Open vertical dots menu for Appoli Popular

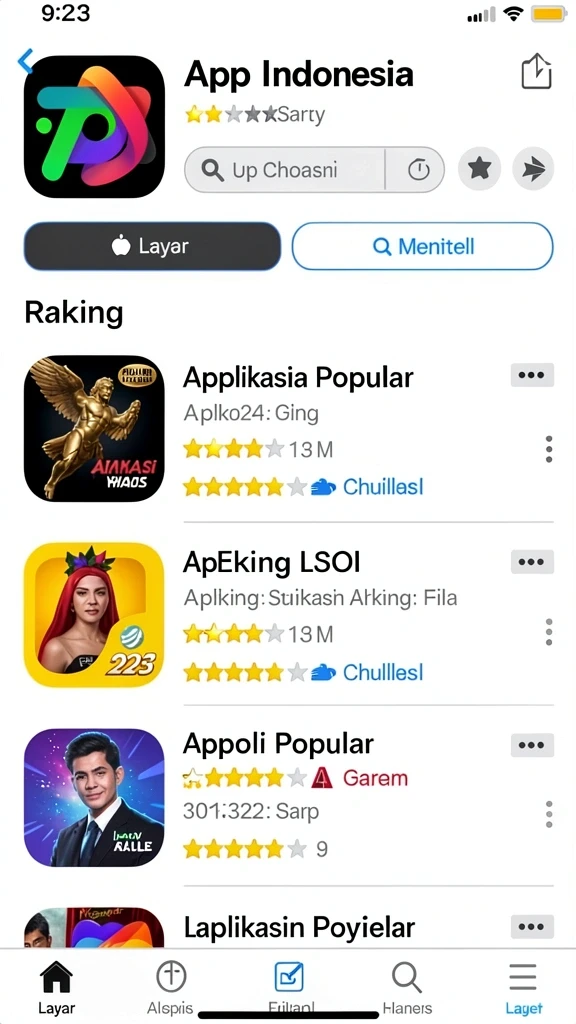pos(549,814)
